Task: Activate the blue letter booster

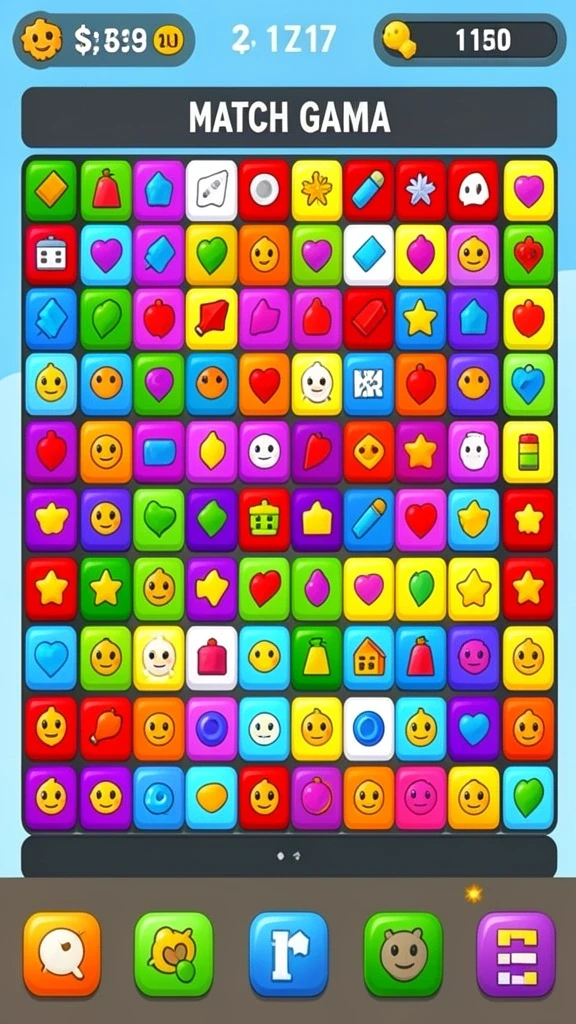Action: 289,953
